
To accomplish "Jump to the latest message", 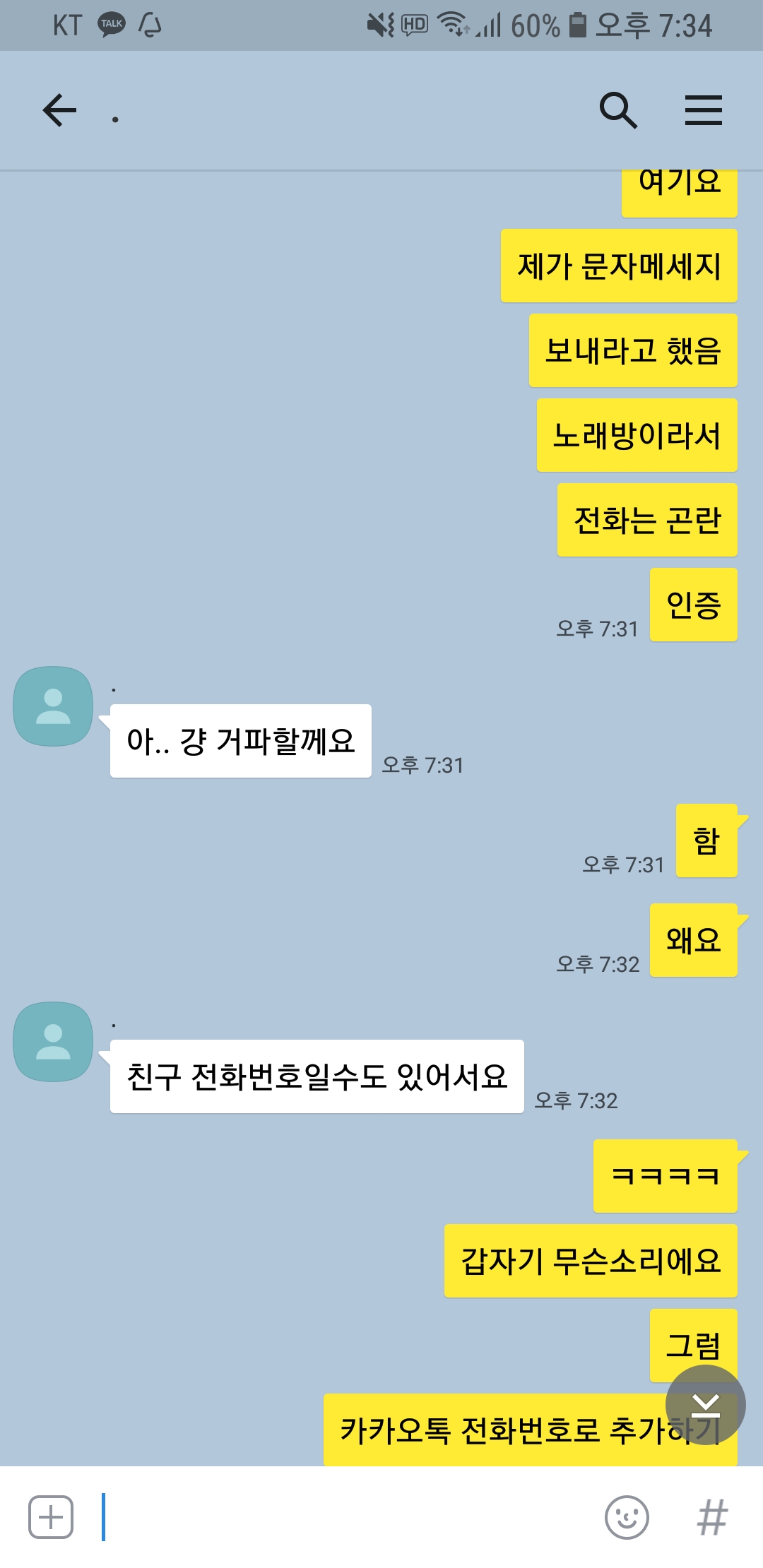I will click(x=705, y=1405).
